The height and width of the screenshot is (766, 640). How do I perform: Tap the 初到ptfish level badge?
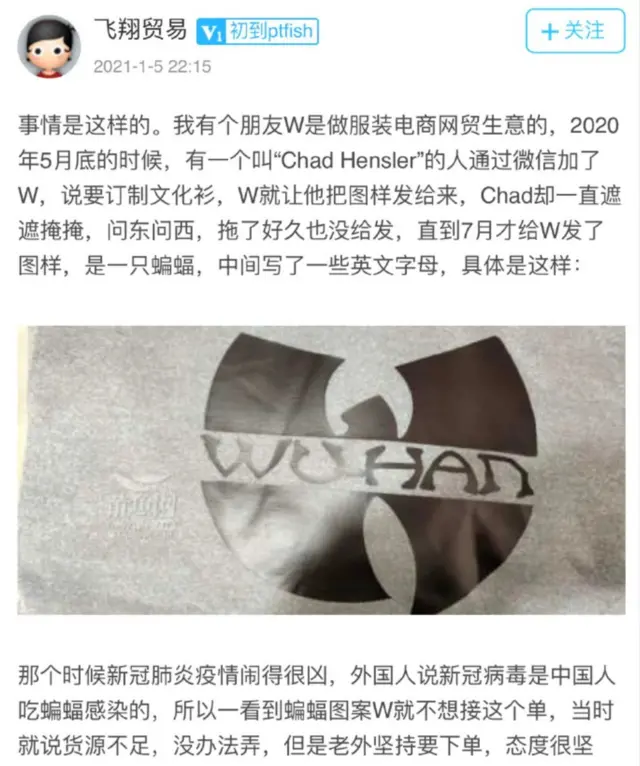click(x=257, y=31)
